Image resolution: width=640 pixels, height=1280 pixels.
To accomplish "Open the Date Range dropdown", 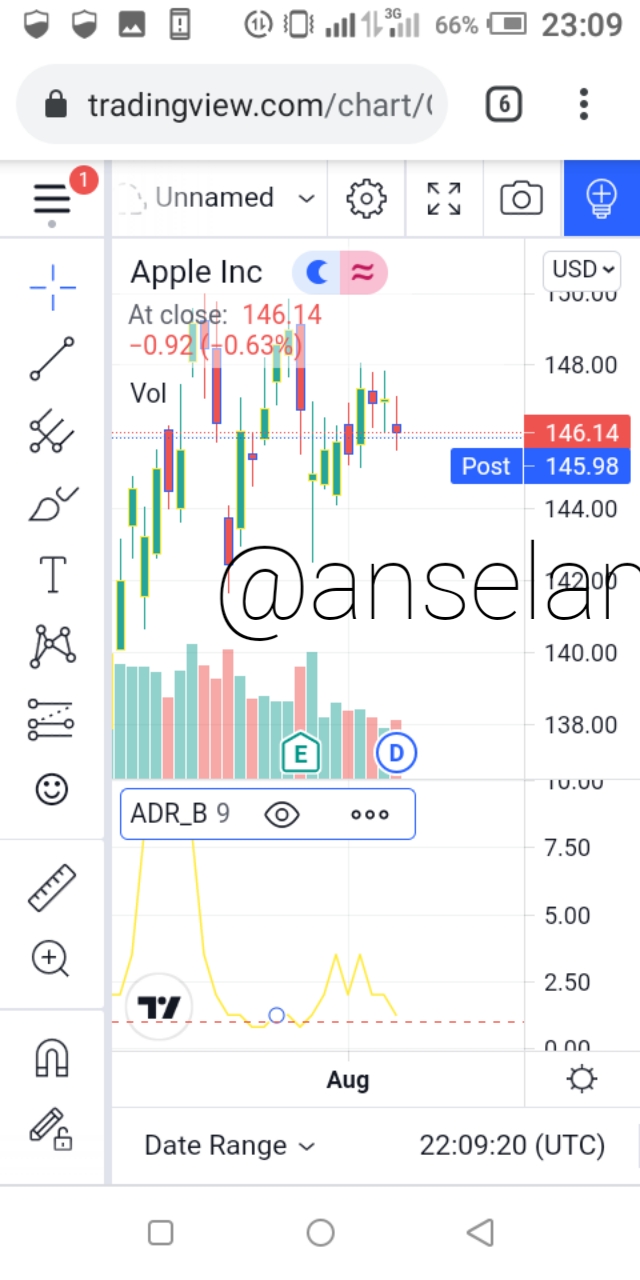I will tap(229, 1145).
